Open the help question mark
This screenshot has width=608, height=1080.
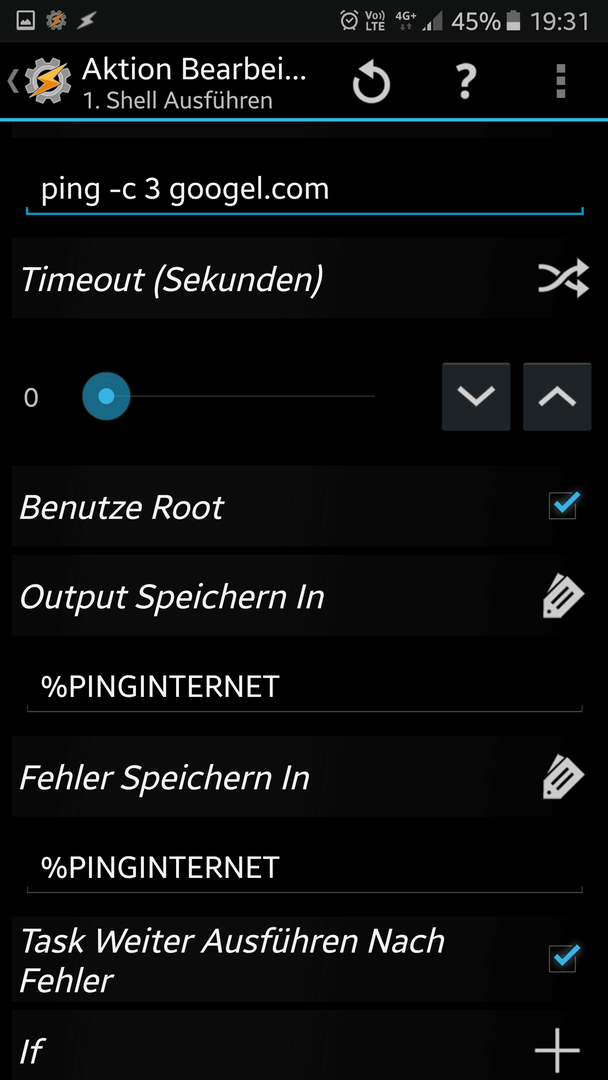(466, 82)
